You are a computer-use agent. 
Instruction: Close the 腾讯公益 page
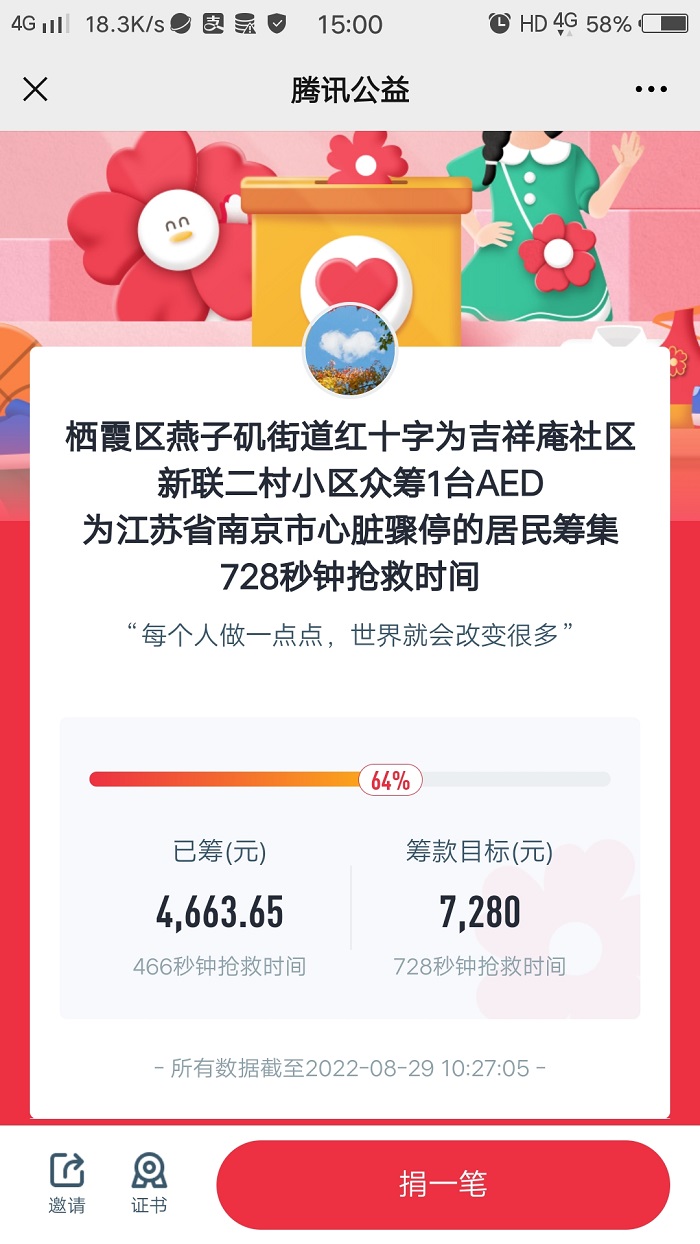click(35, 89)
